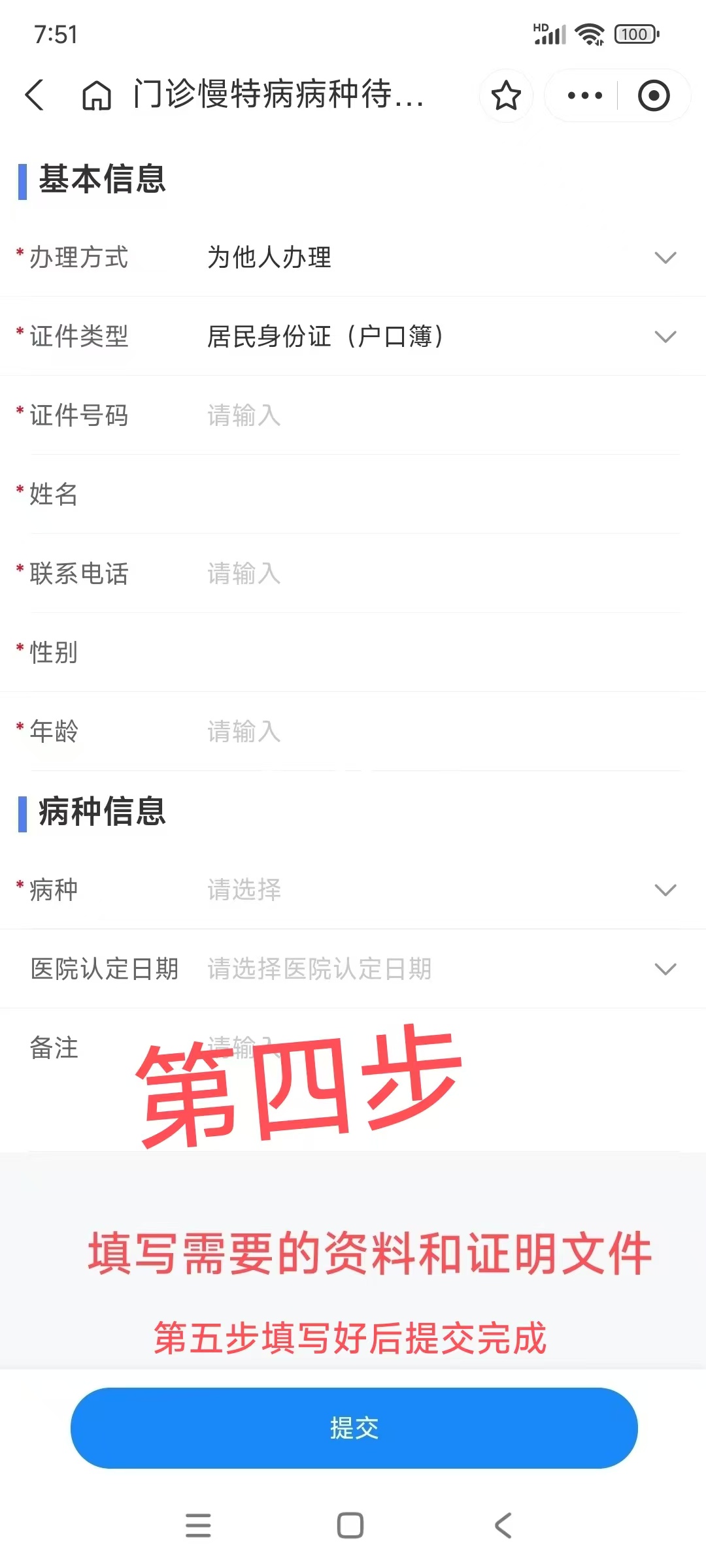Go back using the top-left arrow
Screen dimensions: 706x1568
[35, 95]
